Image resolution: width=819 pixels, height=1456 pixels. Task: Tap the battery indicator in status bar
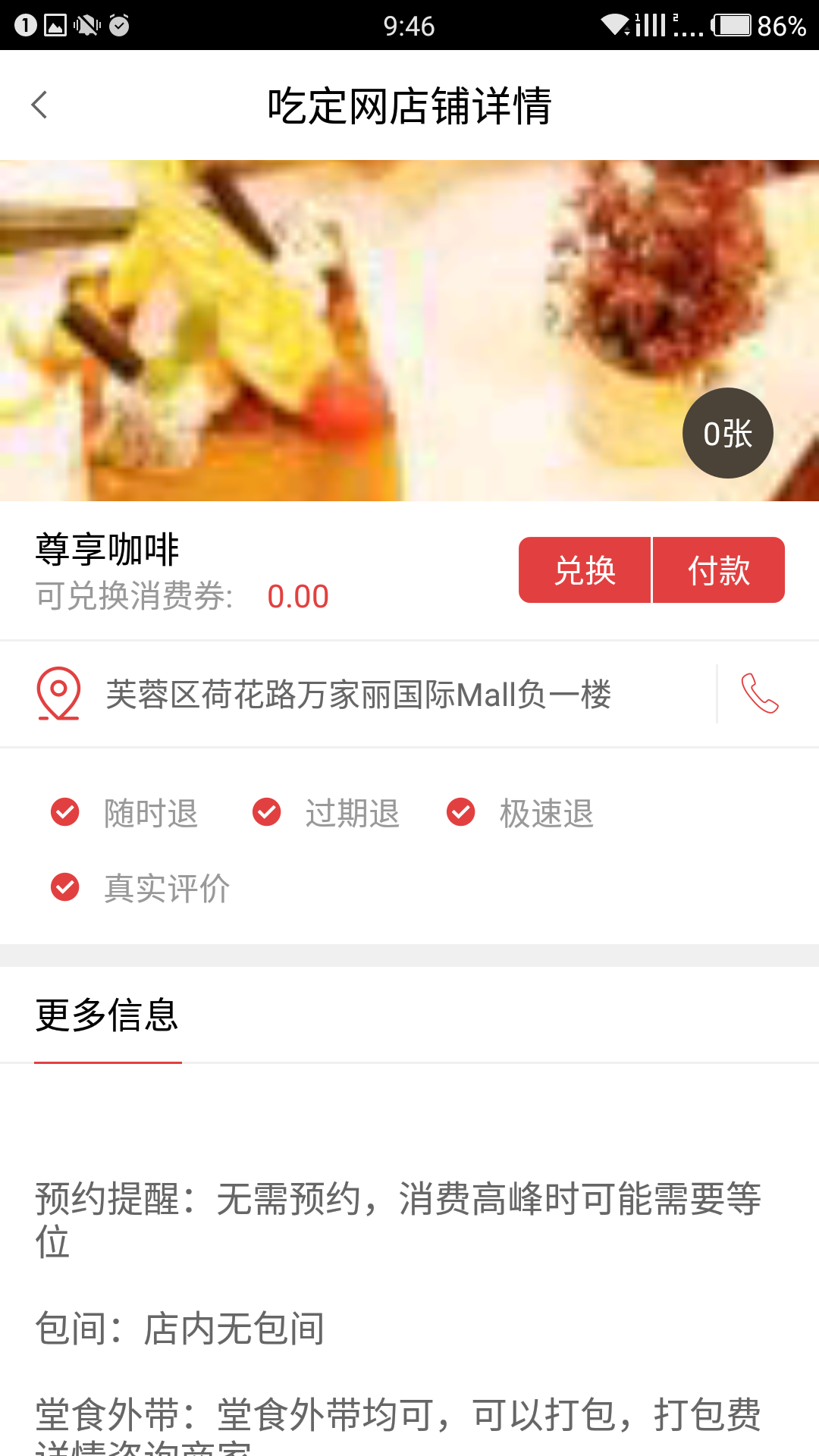730,25
